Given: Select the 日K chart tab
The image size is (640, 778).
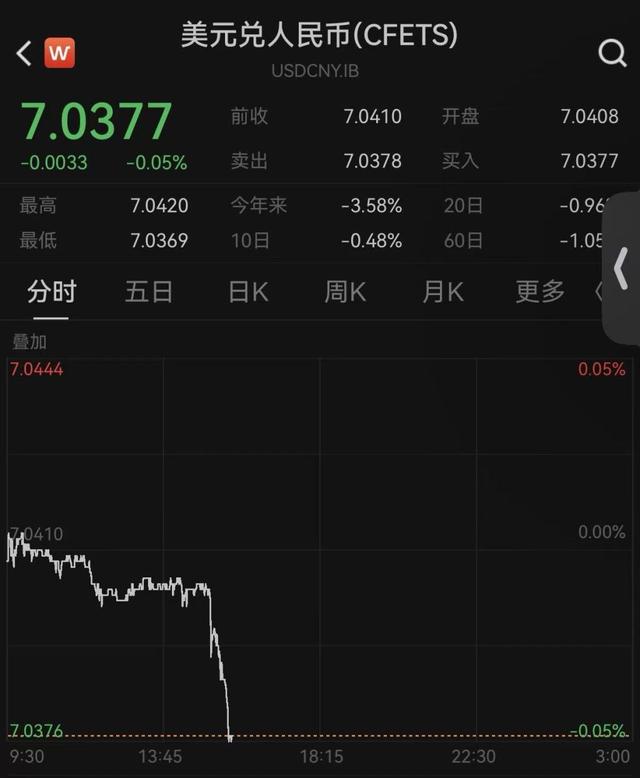Looking at the screenshot, I should tap(248, 292).
